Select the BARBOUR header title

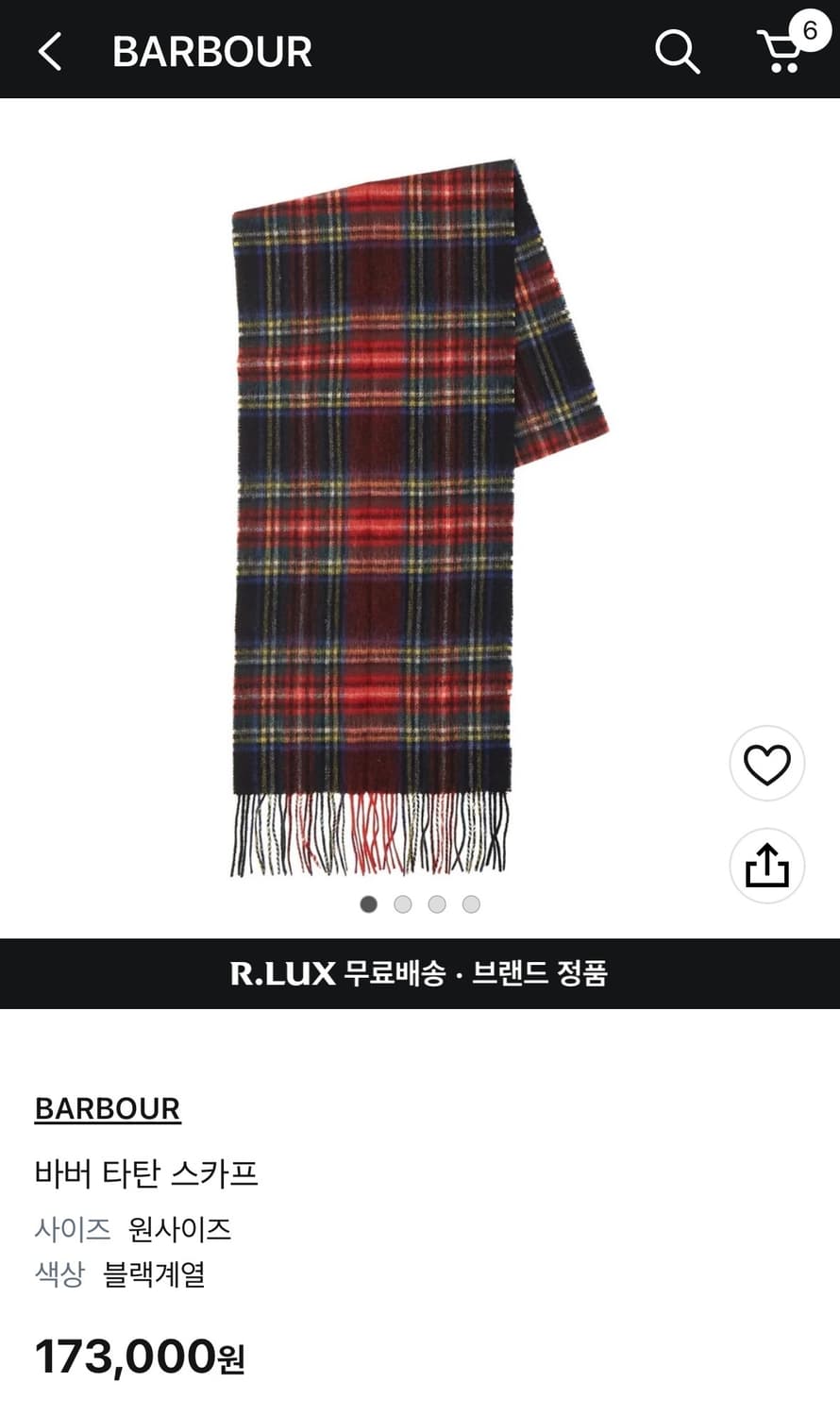pyautogui.click(x=211, y=52)
